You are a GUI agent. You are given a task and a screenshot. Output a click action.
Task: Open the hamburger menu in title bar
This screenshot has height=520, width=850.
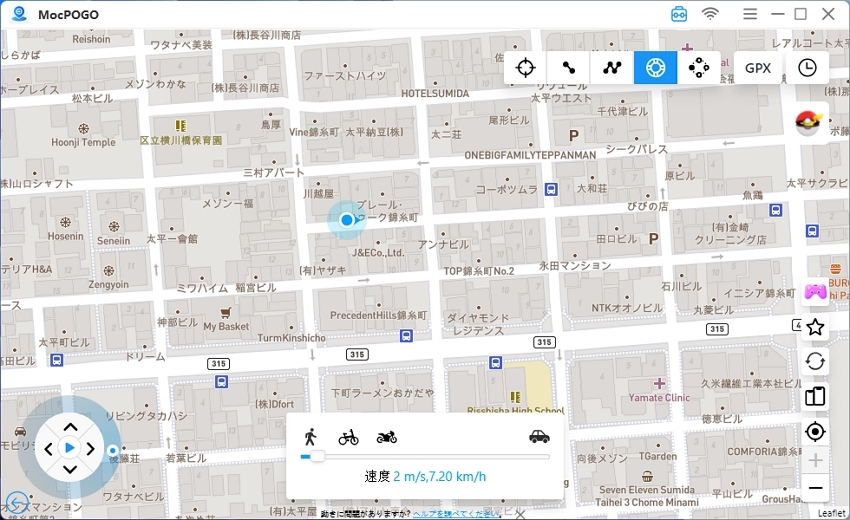pyautogui.click(x=750, y=14)
